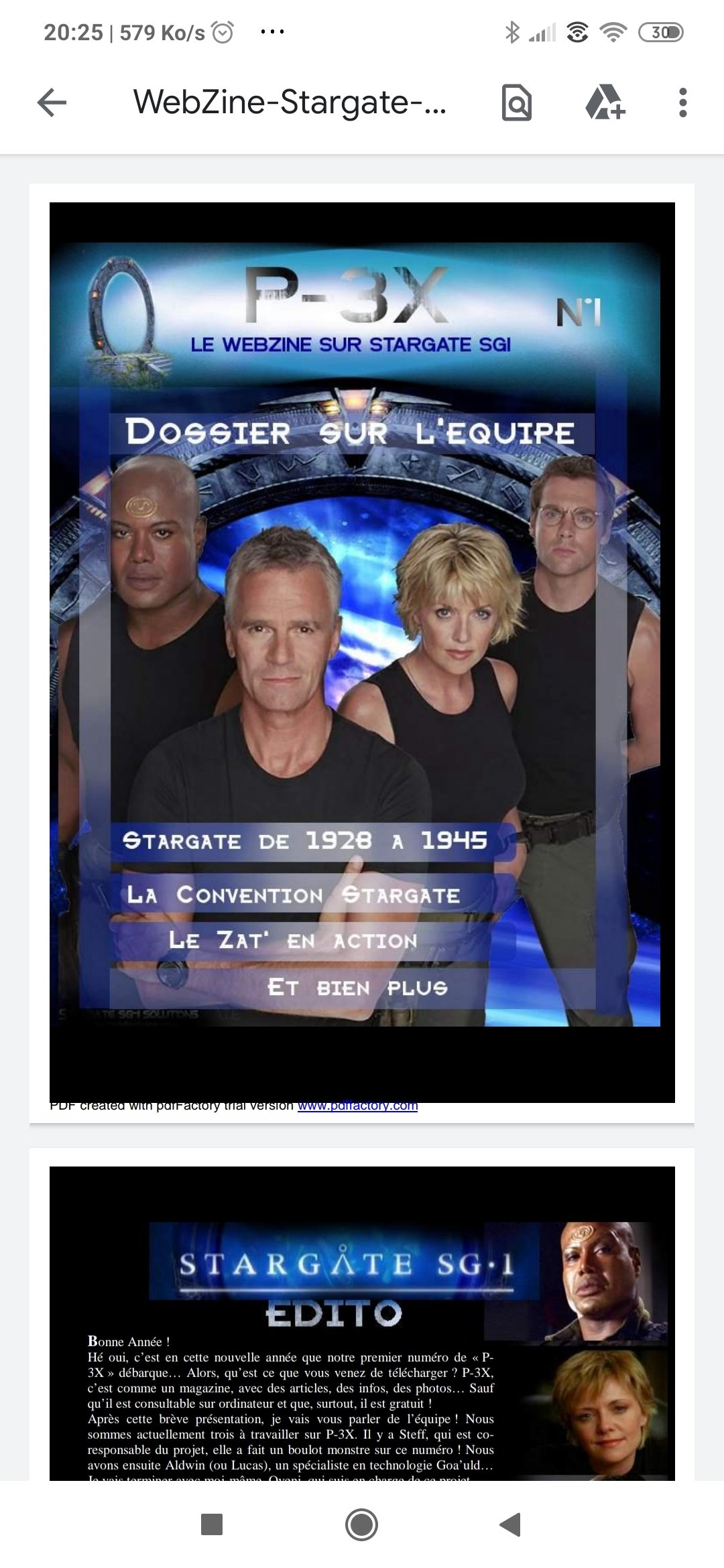Go back using the app bar arrow
Image resolution: width=724 pixels, height=1568 pixels.
pos(52,103)
